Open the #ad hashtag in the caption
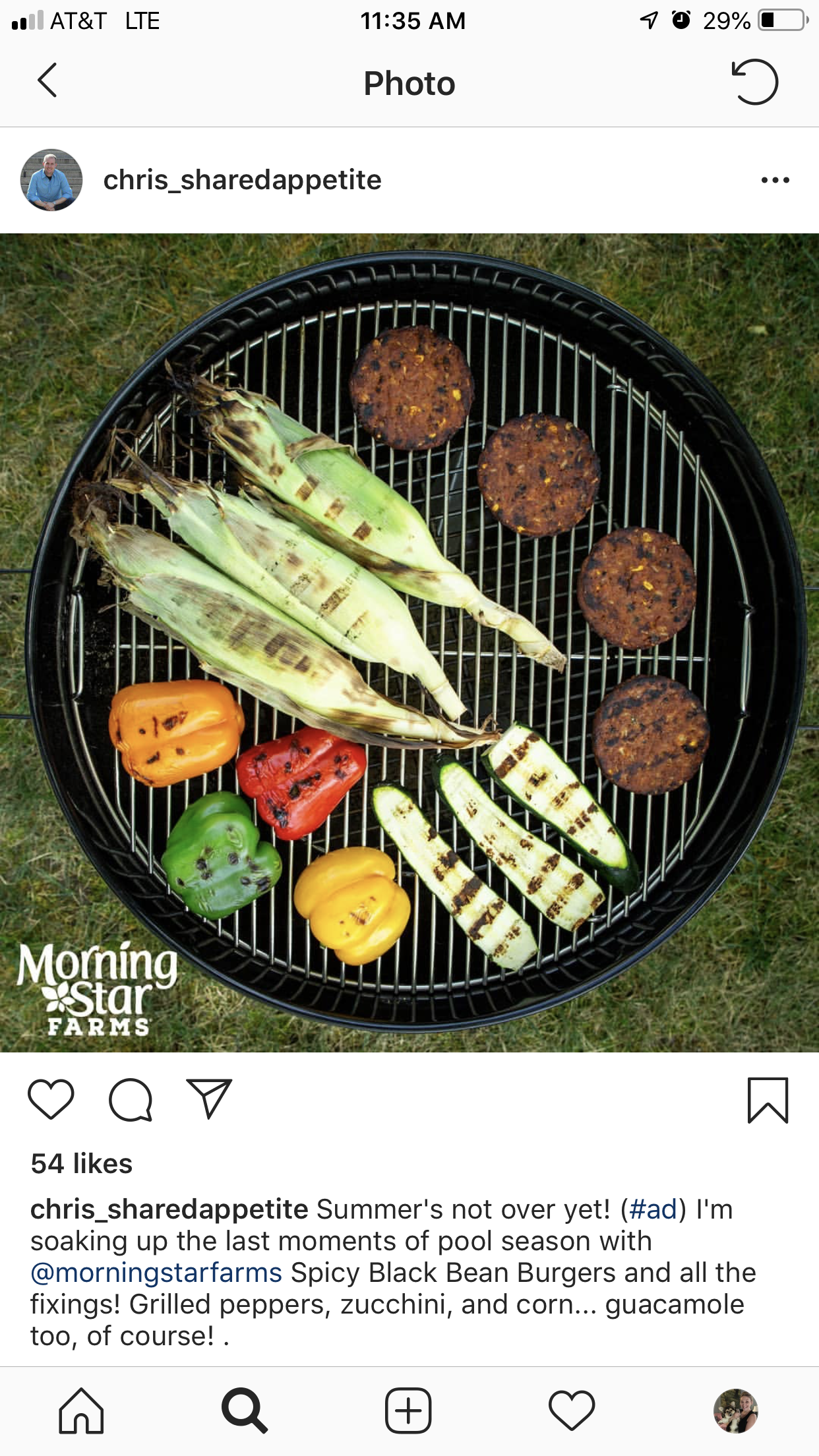This screenshot has height=1456, width=819. click(x=653, y=1209)
